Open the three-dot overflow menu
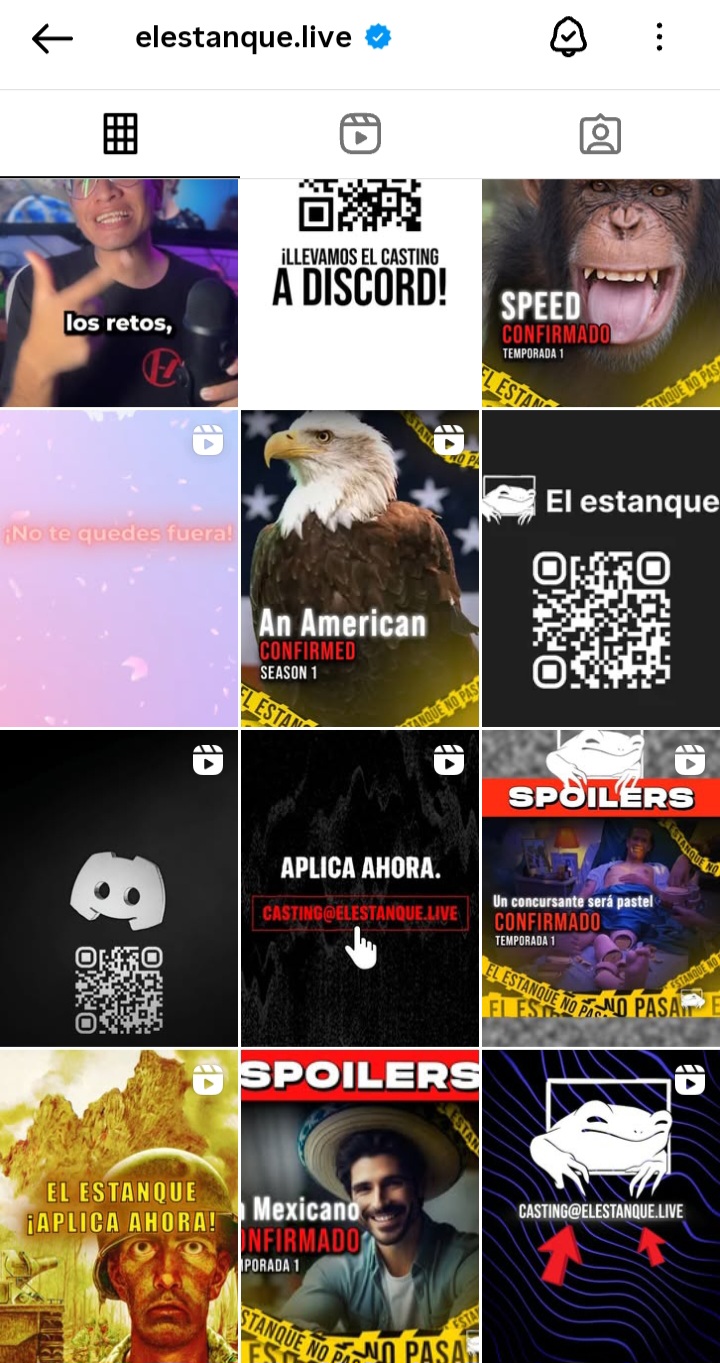Image resolution: width=720 pixels, height=1363 pixels. 659,38
